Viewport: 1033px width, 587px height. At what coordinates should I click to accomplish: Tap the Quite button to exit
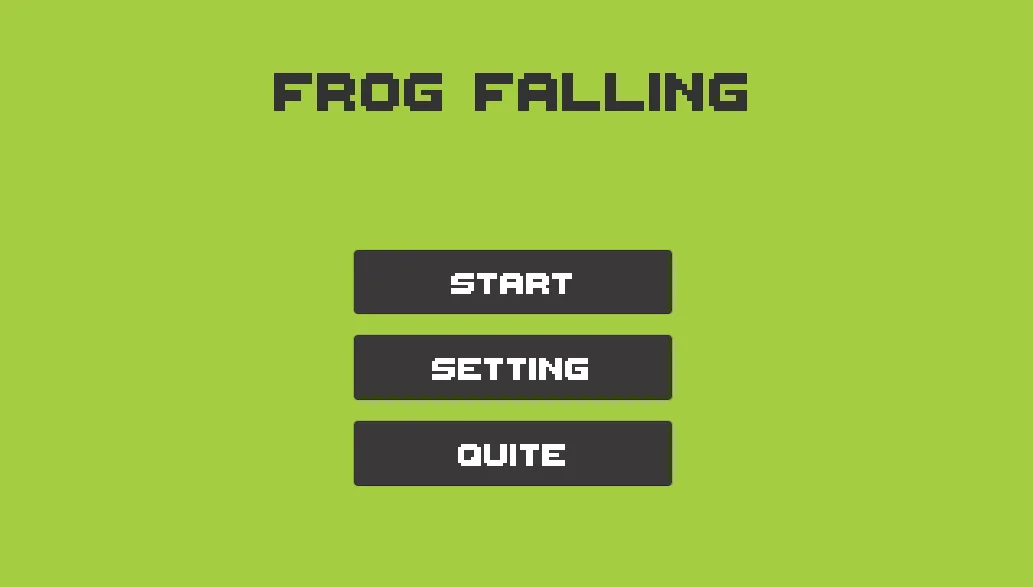pyautogui.click(x=512, y=454)
